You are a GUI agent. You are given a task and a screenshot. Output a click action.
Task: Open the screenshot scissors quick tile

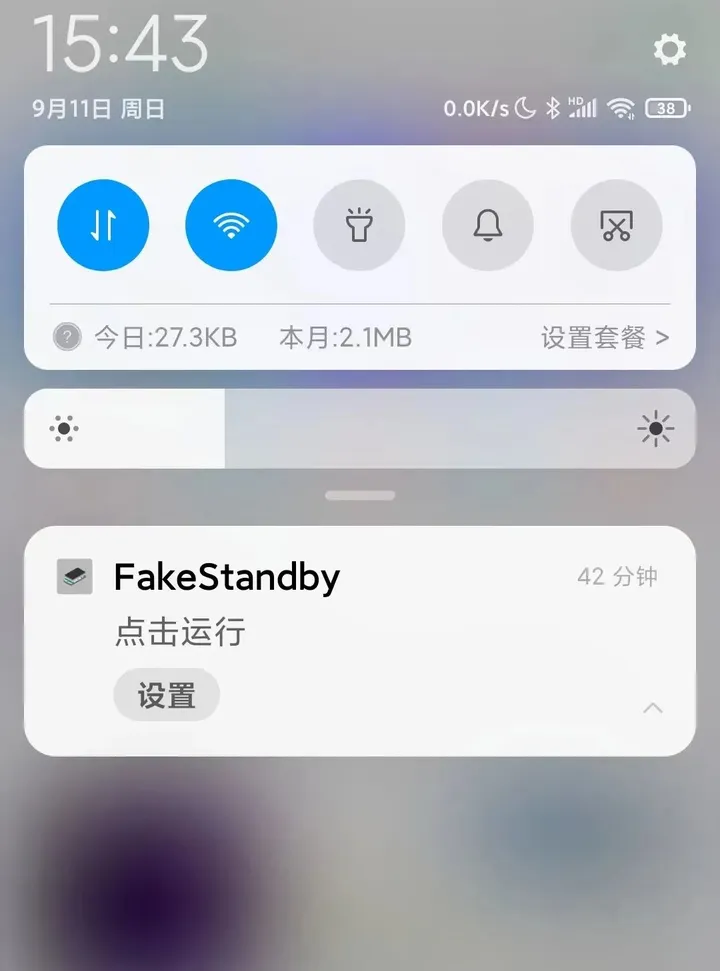[x=616, y=225]
